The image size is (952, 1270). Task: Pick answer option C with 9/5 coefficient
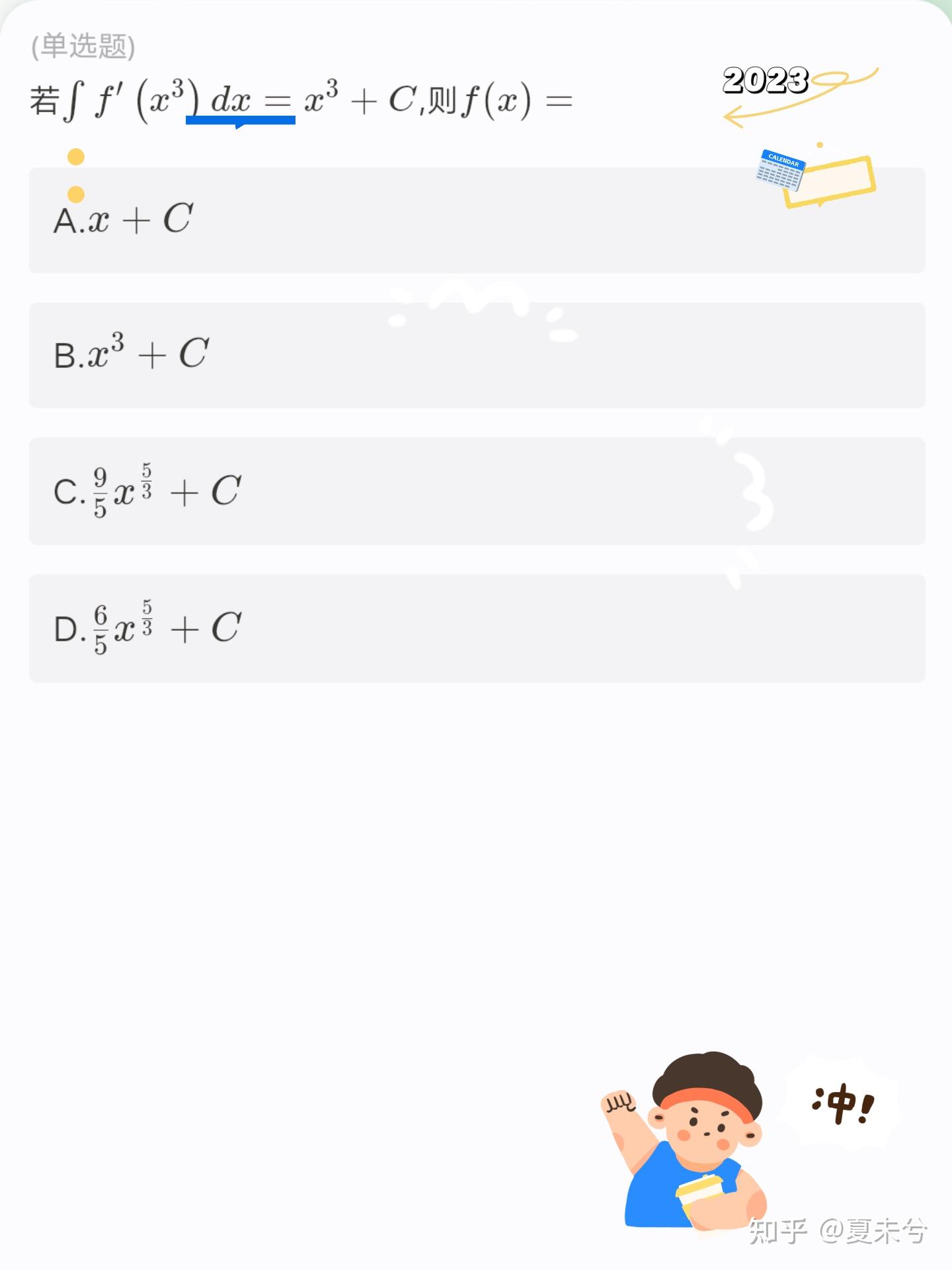tap(476, 491)
